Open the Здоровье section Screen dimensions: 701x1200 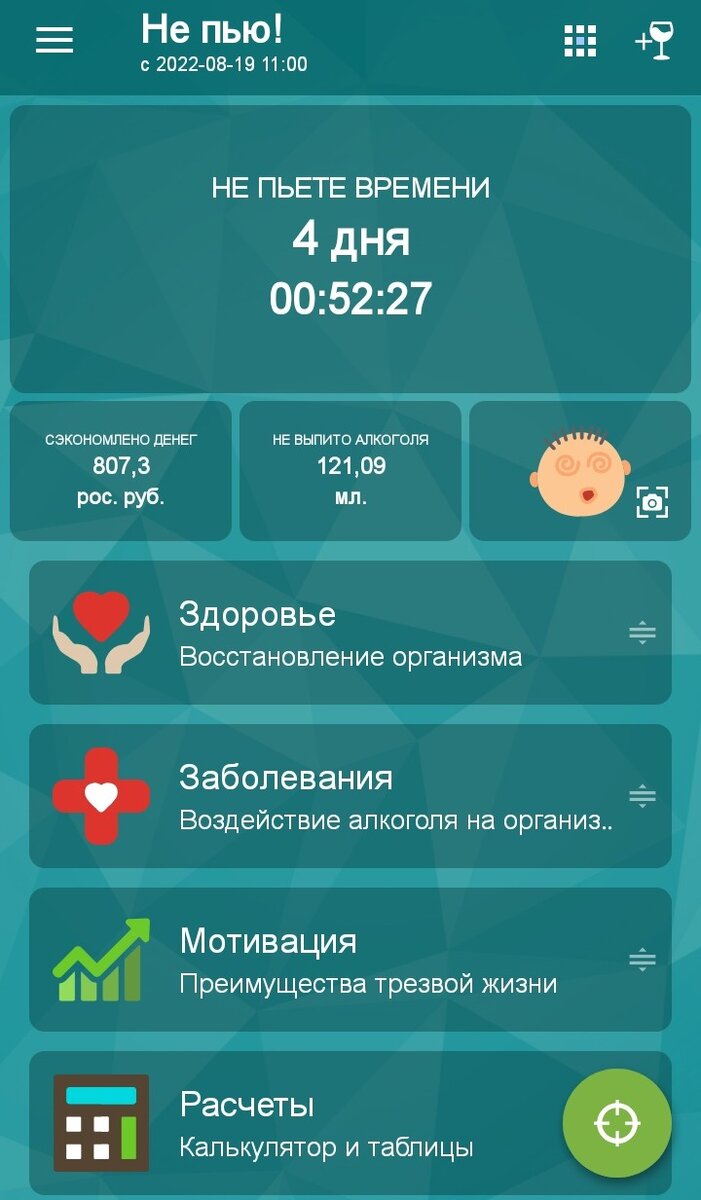click(330, 633)
